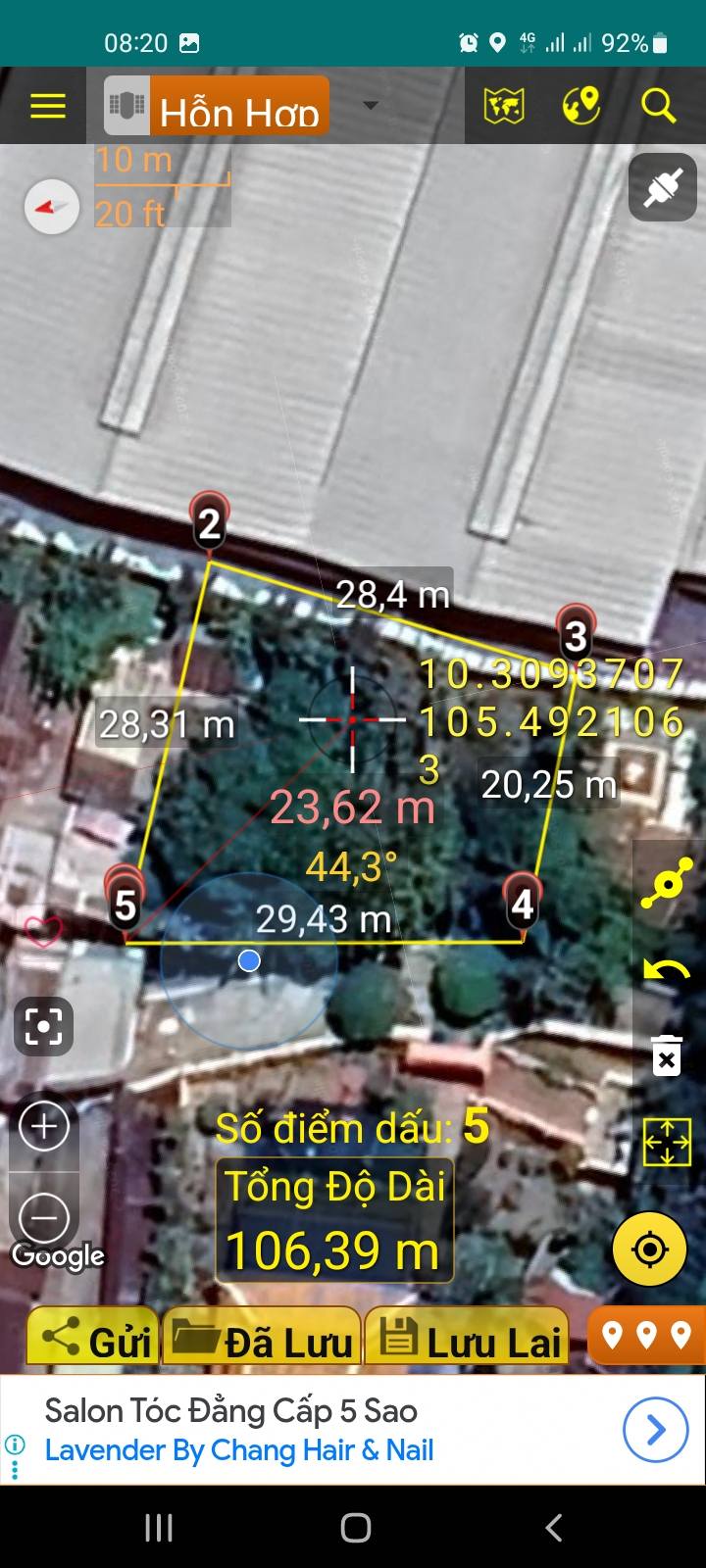The width and height of the screenshot is (706, 1568).
Task: Select marker 2 on the map
Action: [209, 523]
